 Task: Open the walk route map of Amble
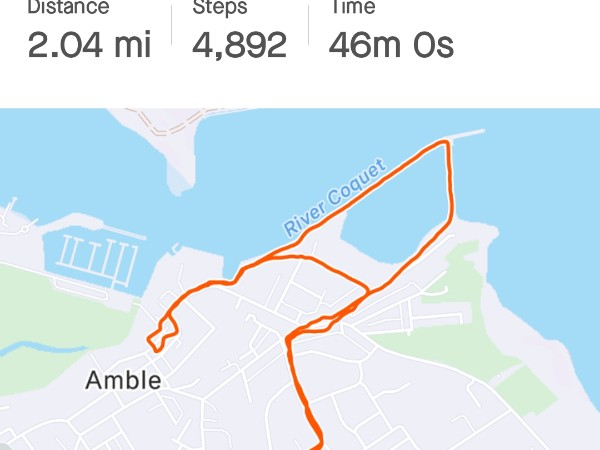click(300, 280)
